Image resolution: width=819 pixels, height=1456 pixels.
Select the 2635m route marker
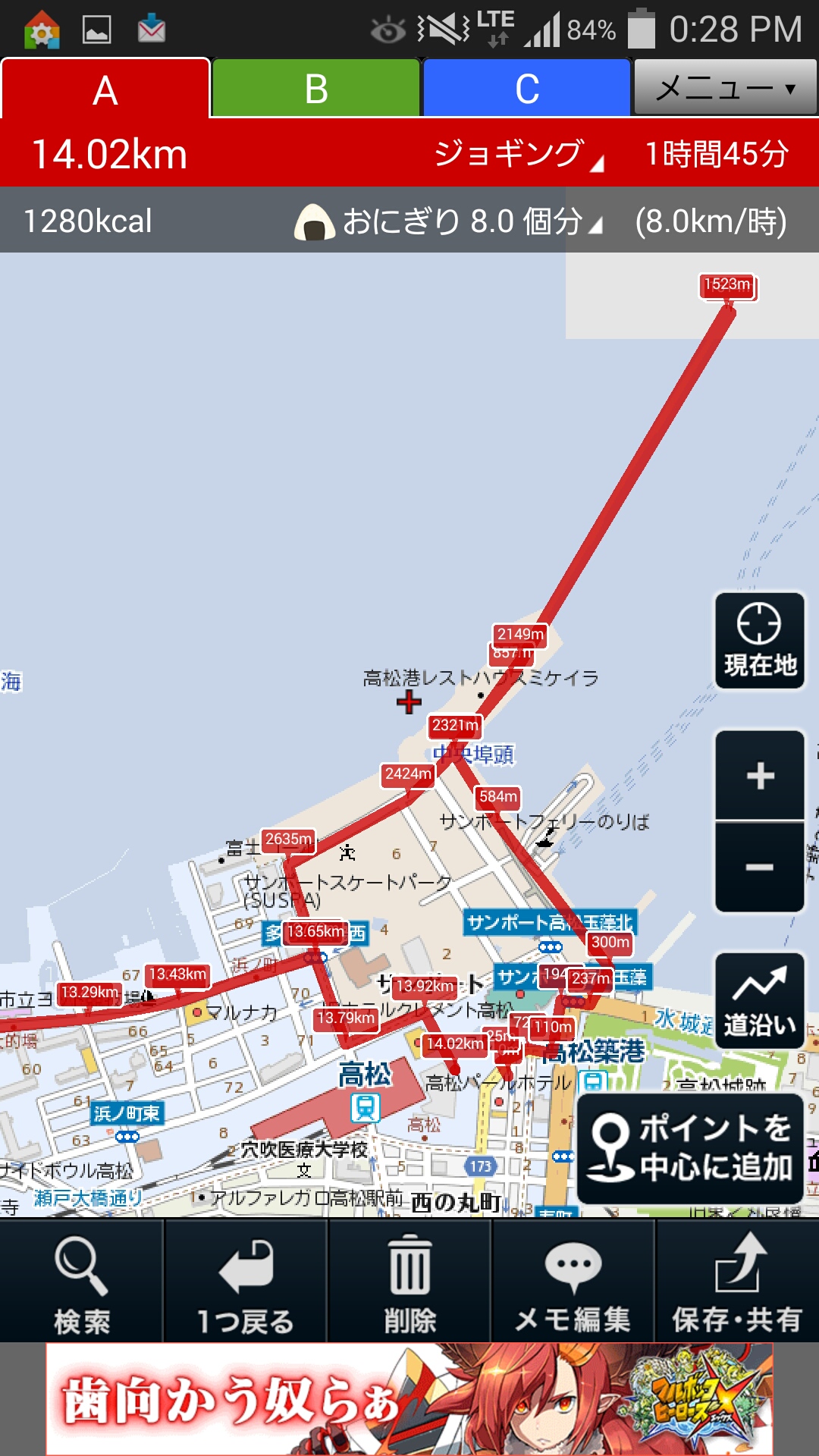click(x=288, y=839)
